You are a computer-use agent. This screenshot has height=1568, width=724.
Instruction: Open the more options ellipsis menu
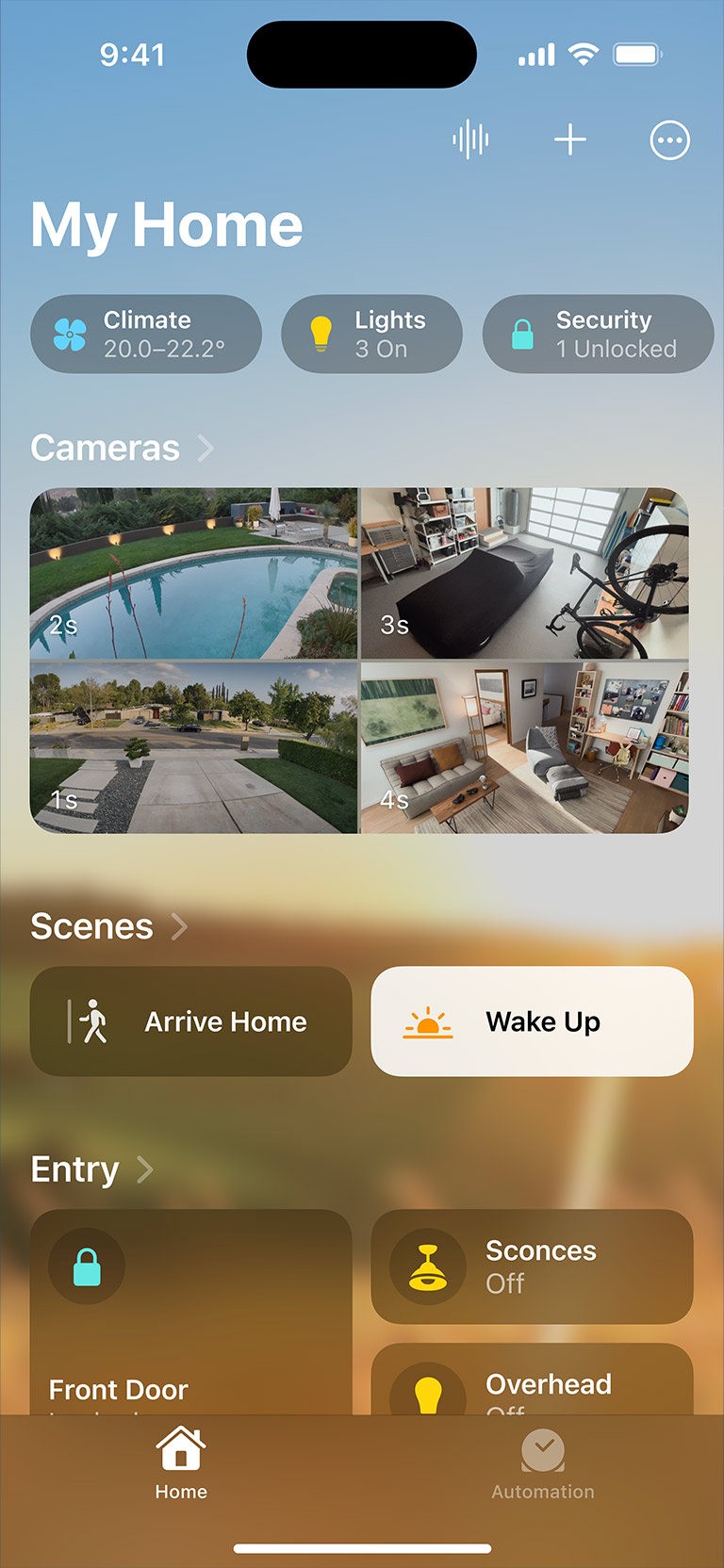coord(669,140)
